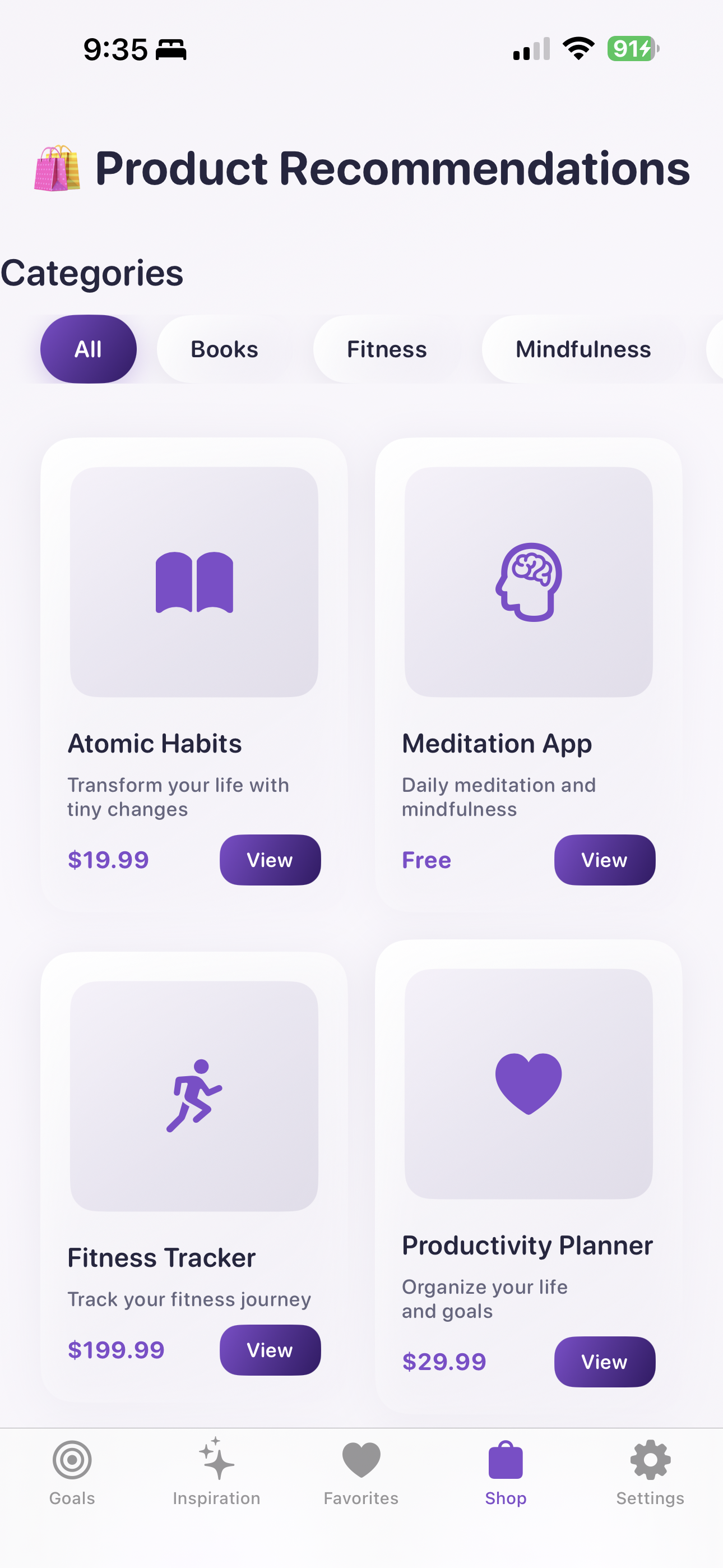Open the Meditation App brain image tile
Viewport: 723px width, 1568px height.
coord(529,582)
